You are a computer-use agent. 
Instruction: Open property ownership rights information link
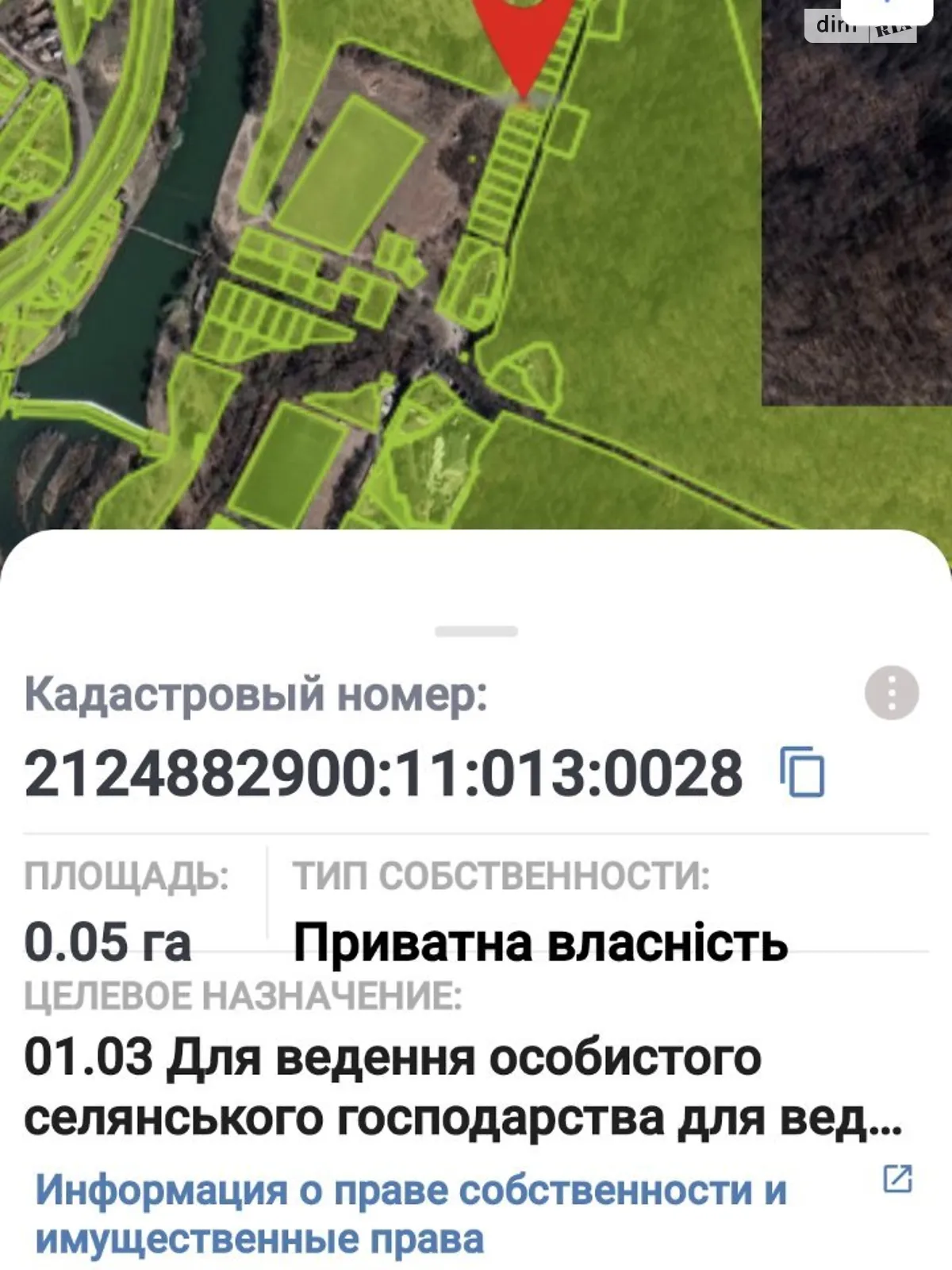click(x=411, y=1214)
